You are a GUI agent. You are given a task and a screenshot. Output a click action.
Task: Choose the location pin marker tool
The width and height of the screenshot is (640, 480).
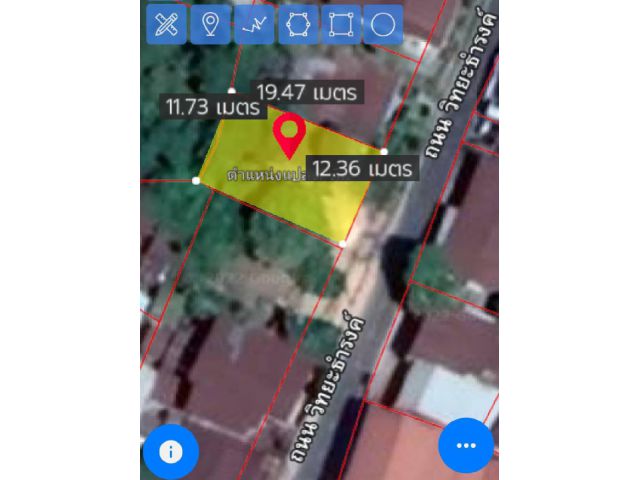pyautogui.click(x=210, y=24)
